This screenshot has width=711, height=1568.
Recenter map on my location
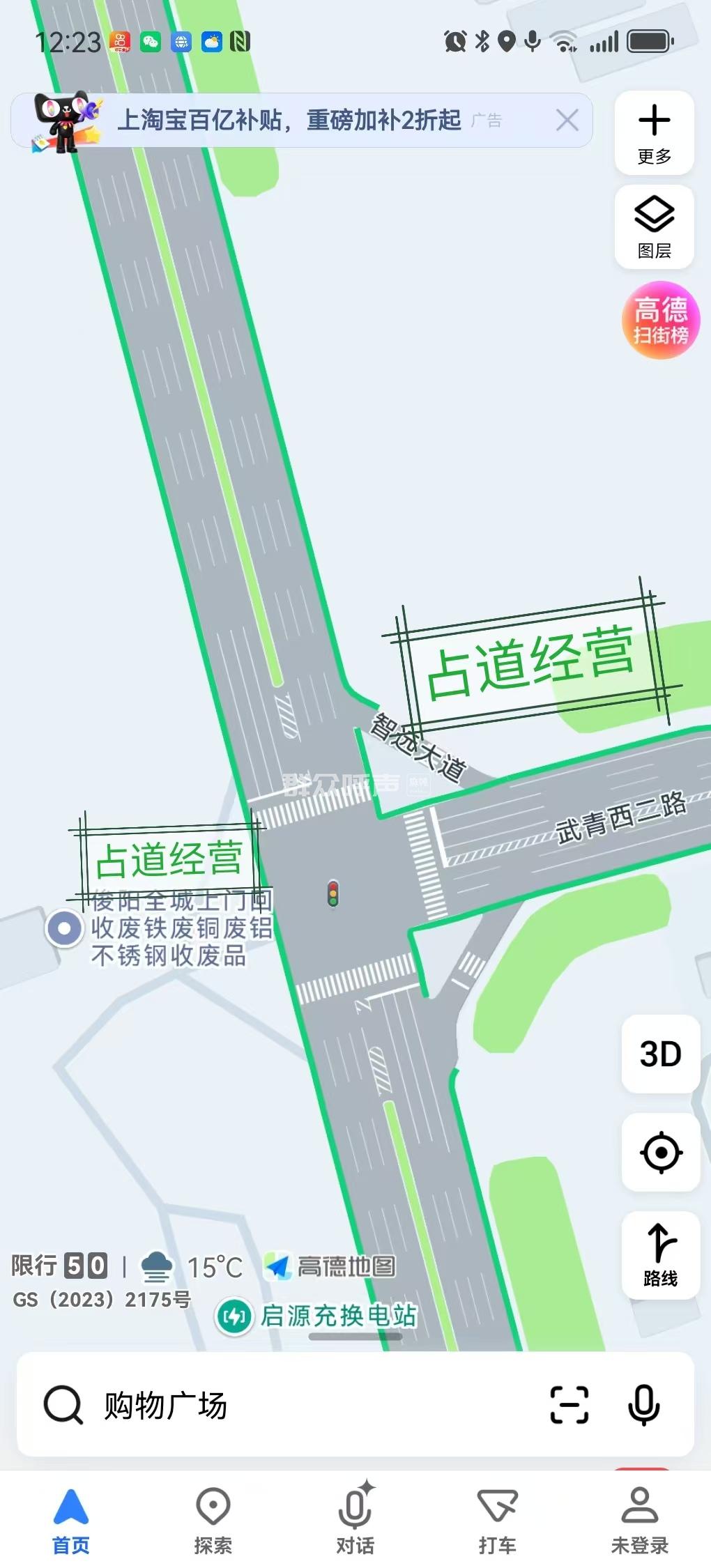[660, 1152]
